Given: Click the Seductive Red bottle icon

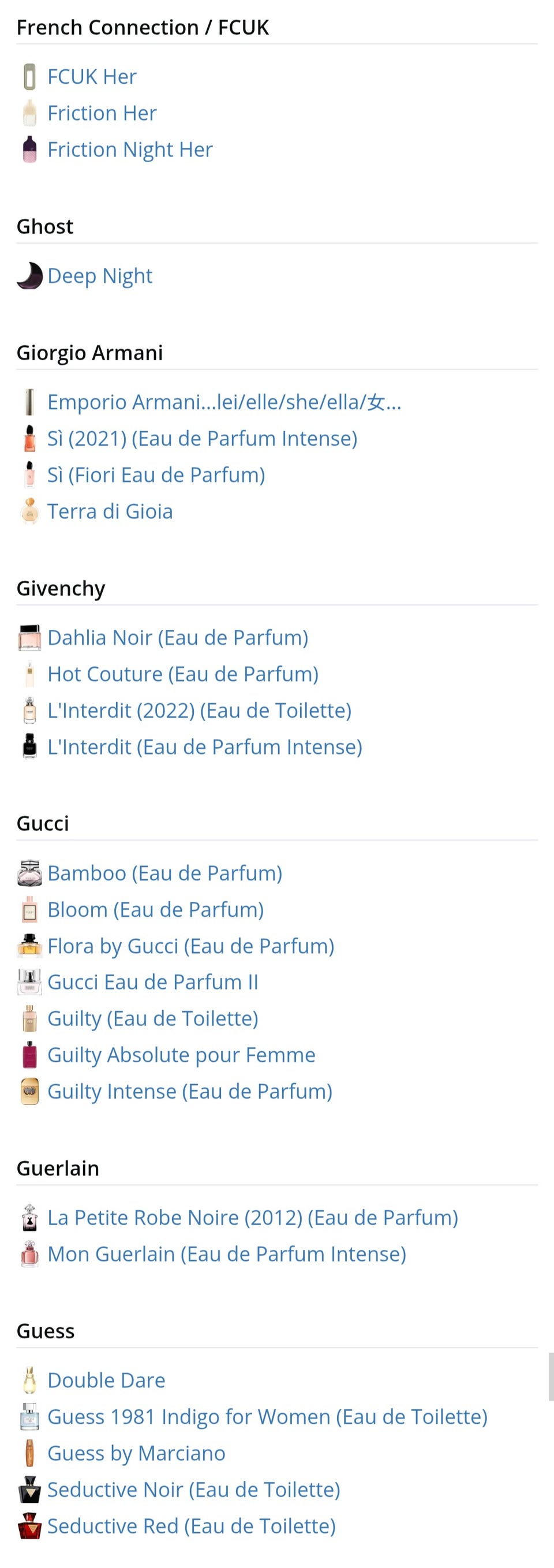Looking at the screenshot, I should point(29,1526).
